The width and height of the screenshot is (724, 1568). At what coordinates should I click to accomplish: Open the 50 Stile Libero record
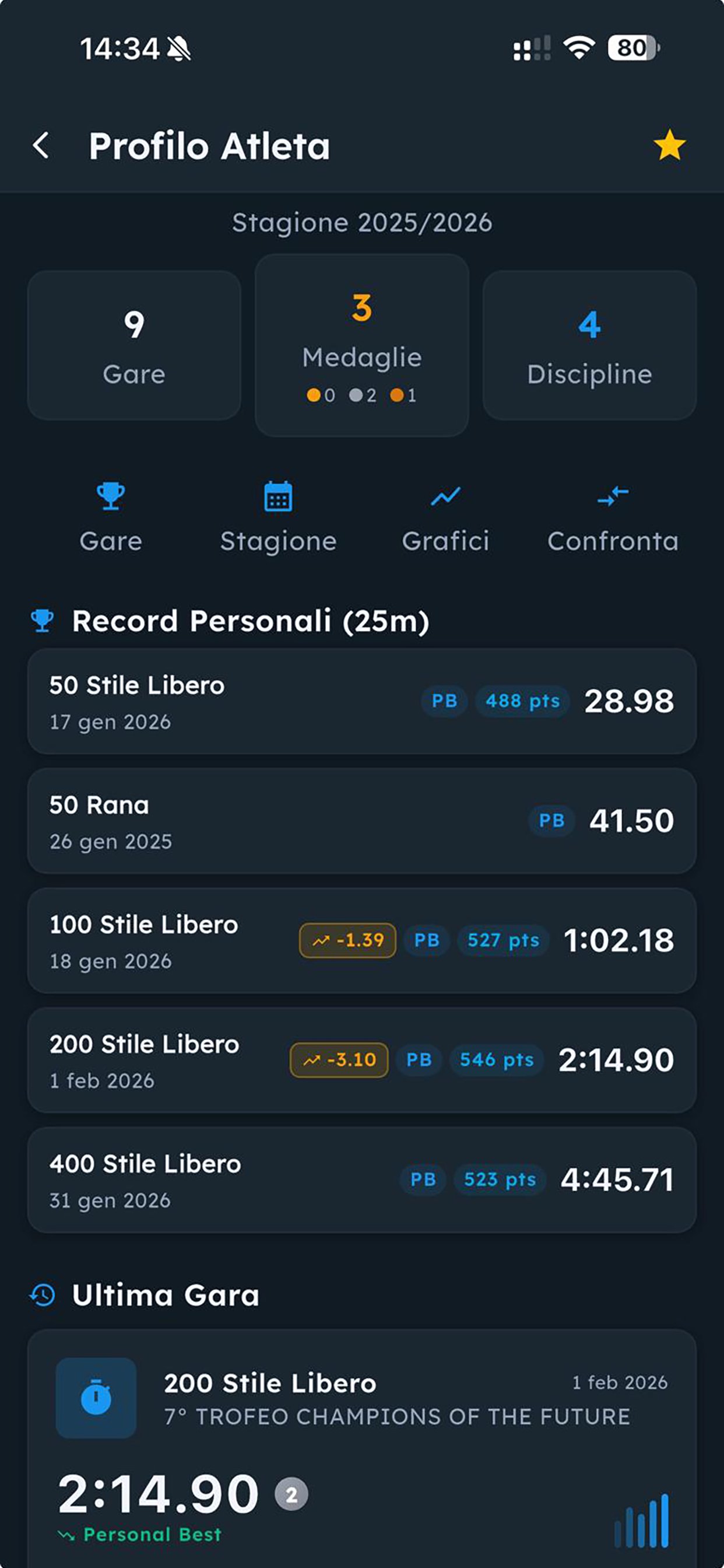pos(362,701)
